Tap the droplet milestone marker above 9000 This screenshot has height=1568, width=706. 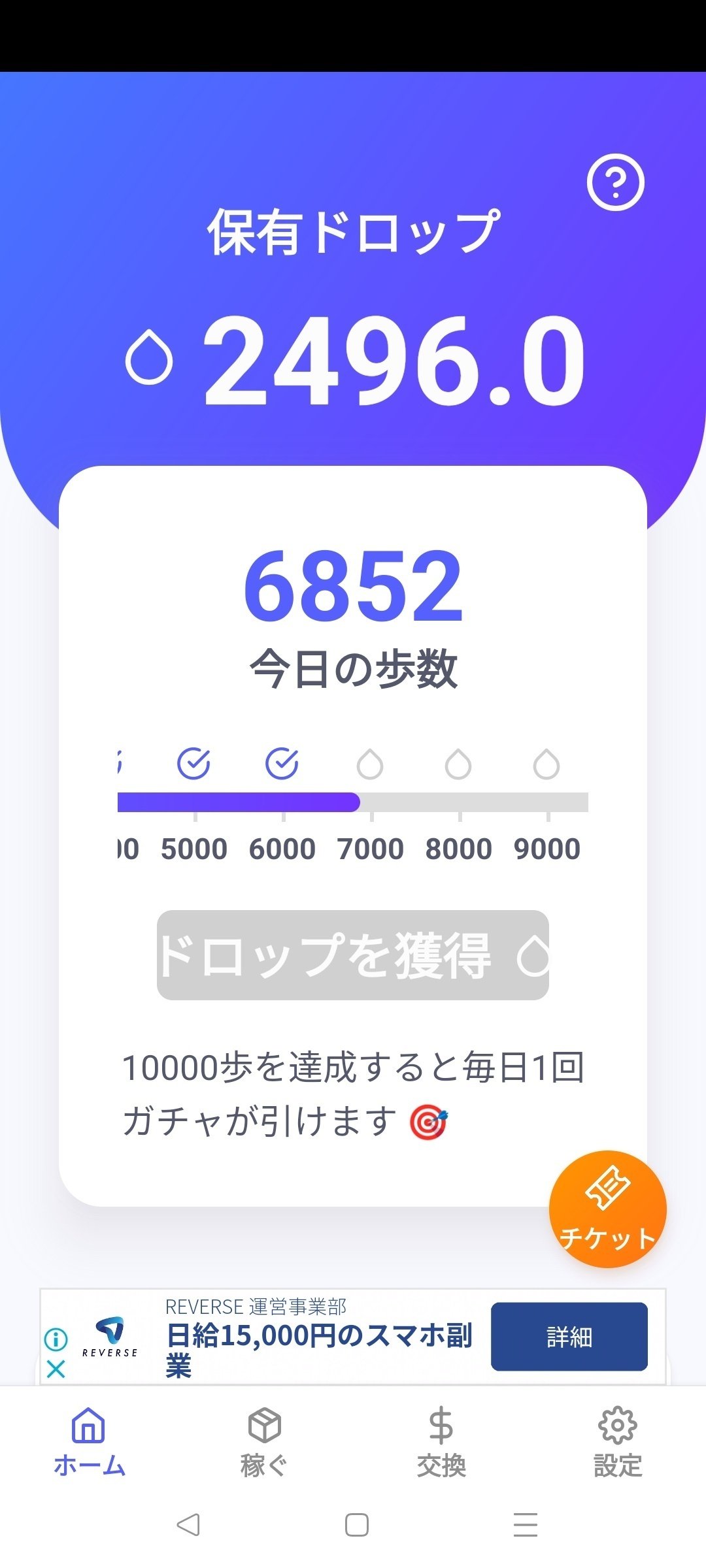click(547, 763)
